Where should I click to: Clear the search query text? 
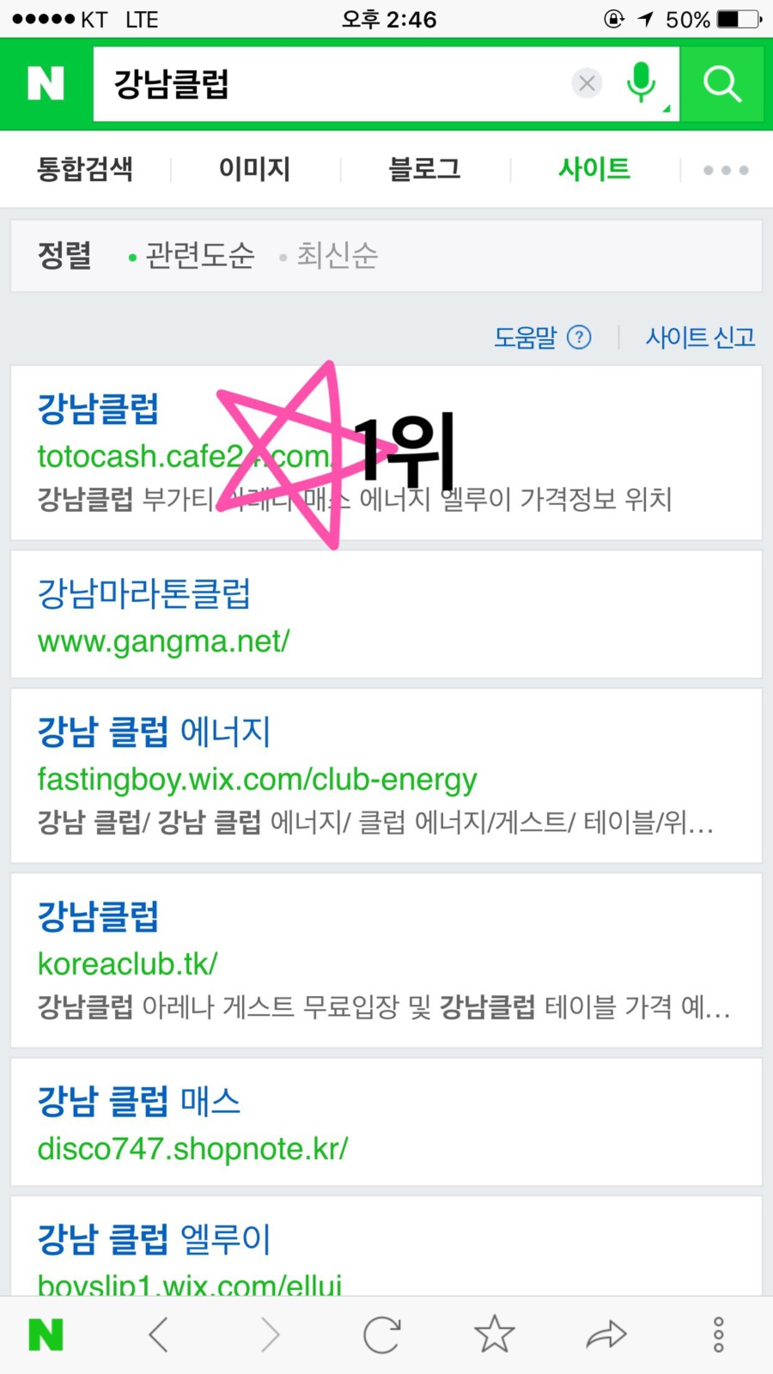tap(587, 84)
